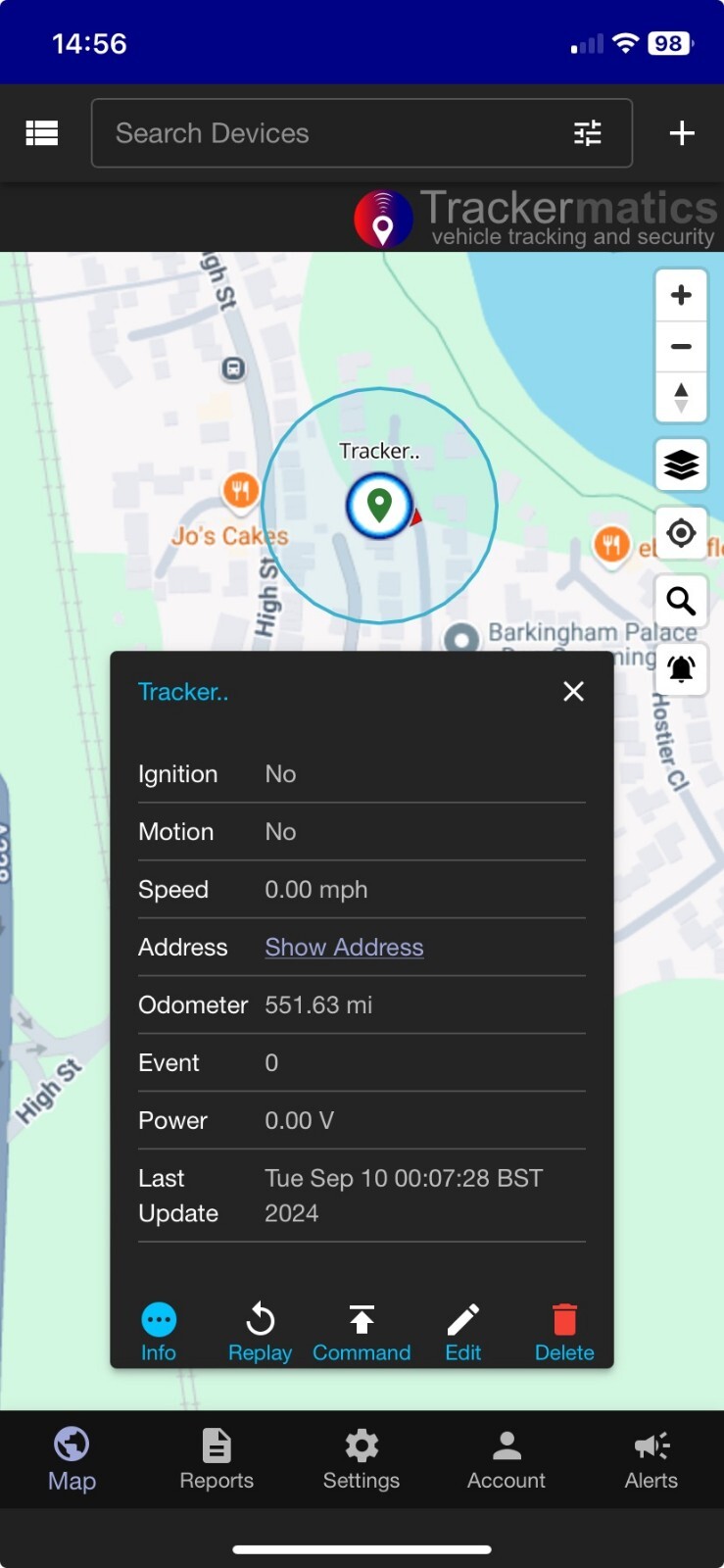The width and height of the screenshot is (724, 1568).
Task: Tap the Show Address link
Action: point(344,947)
